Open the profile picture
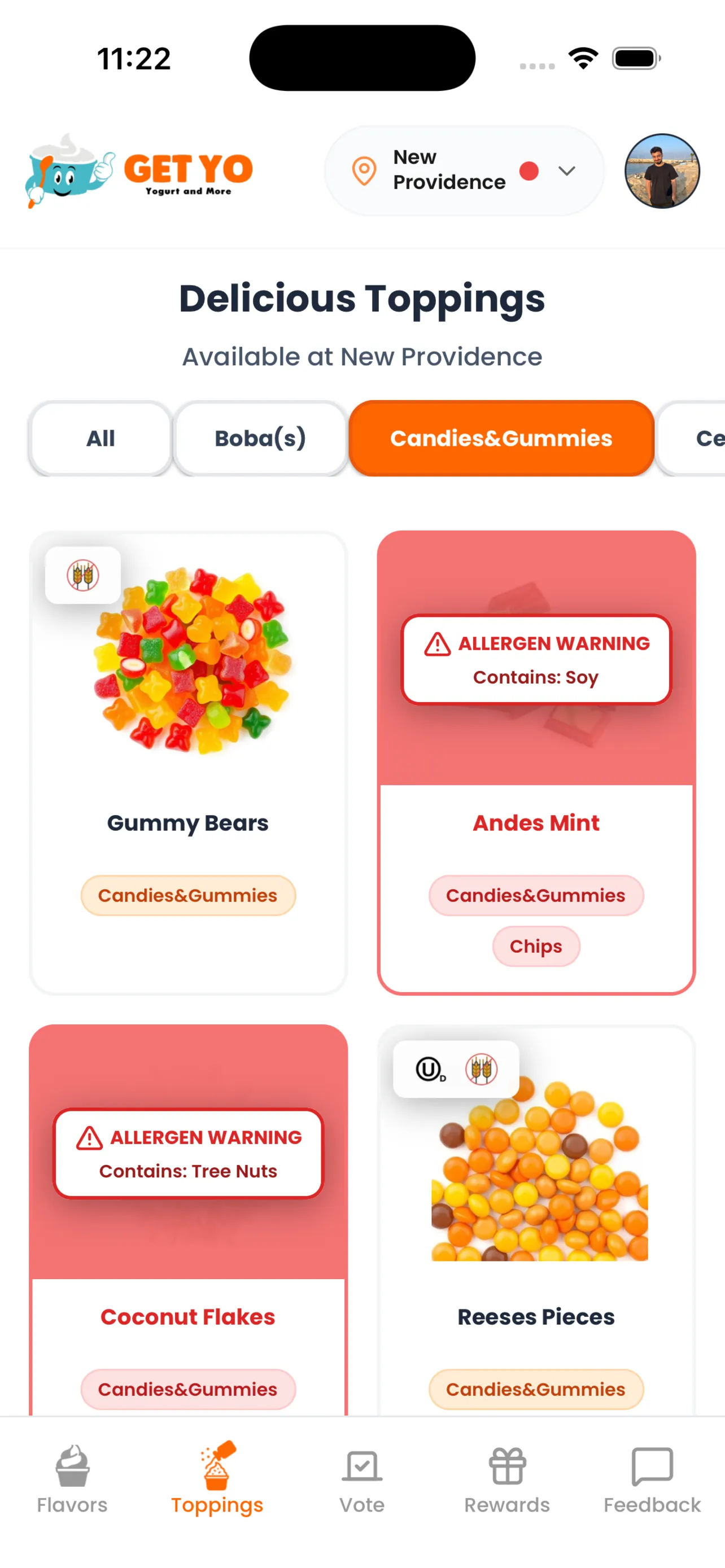The image size is (725, 1568). pyautogui.click(x=662, y=171)
